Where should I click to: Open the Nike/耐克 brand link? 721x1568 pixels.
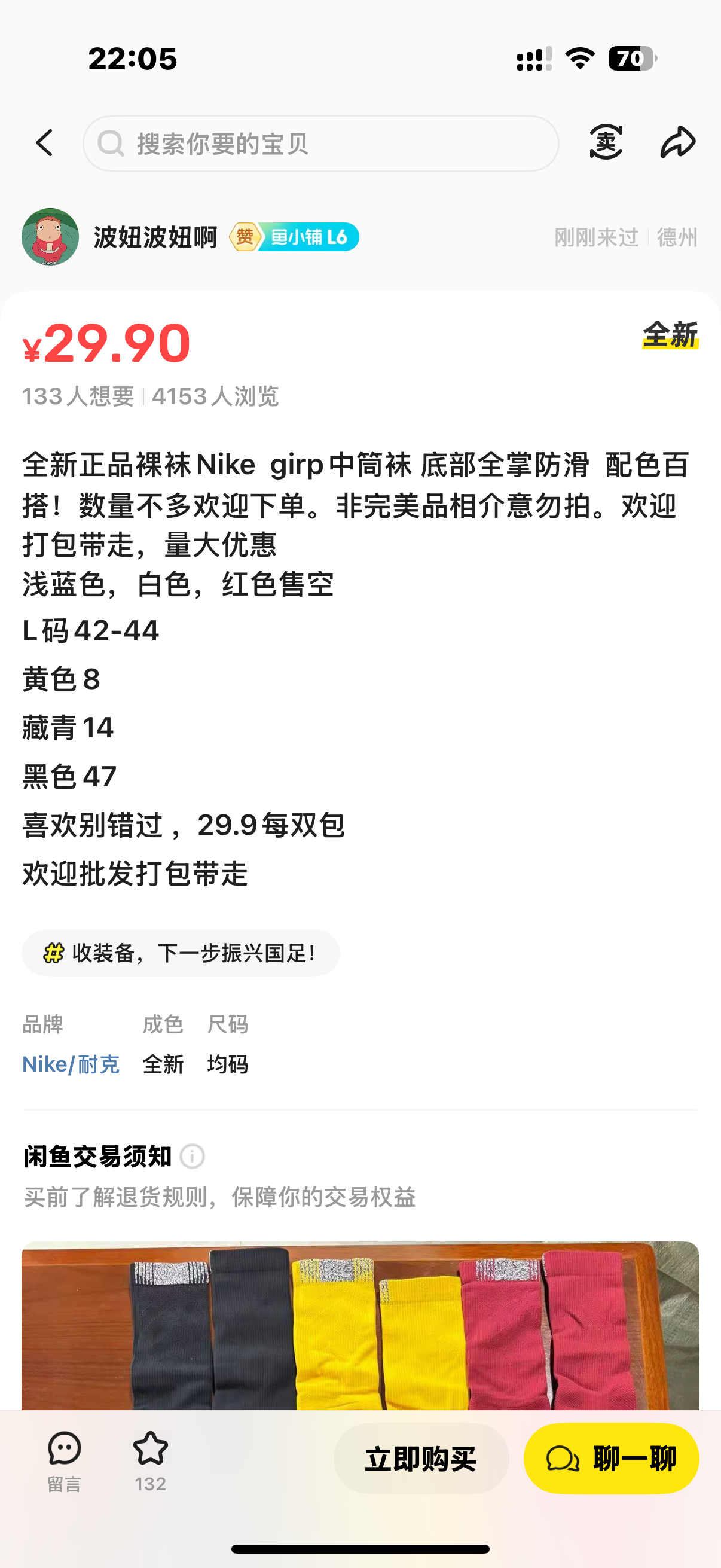pos(71,1064)
